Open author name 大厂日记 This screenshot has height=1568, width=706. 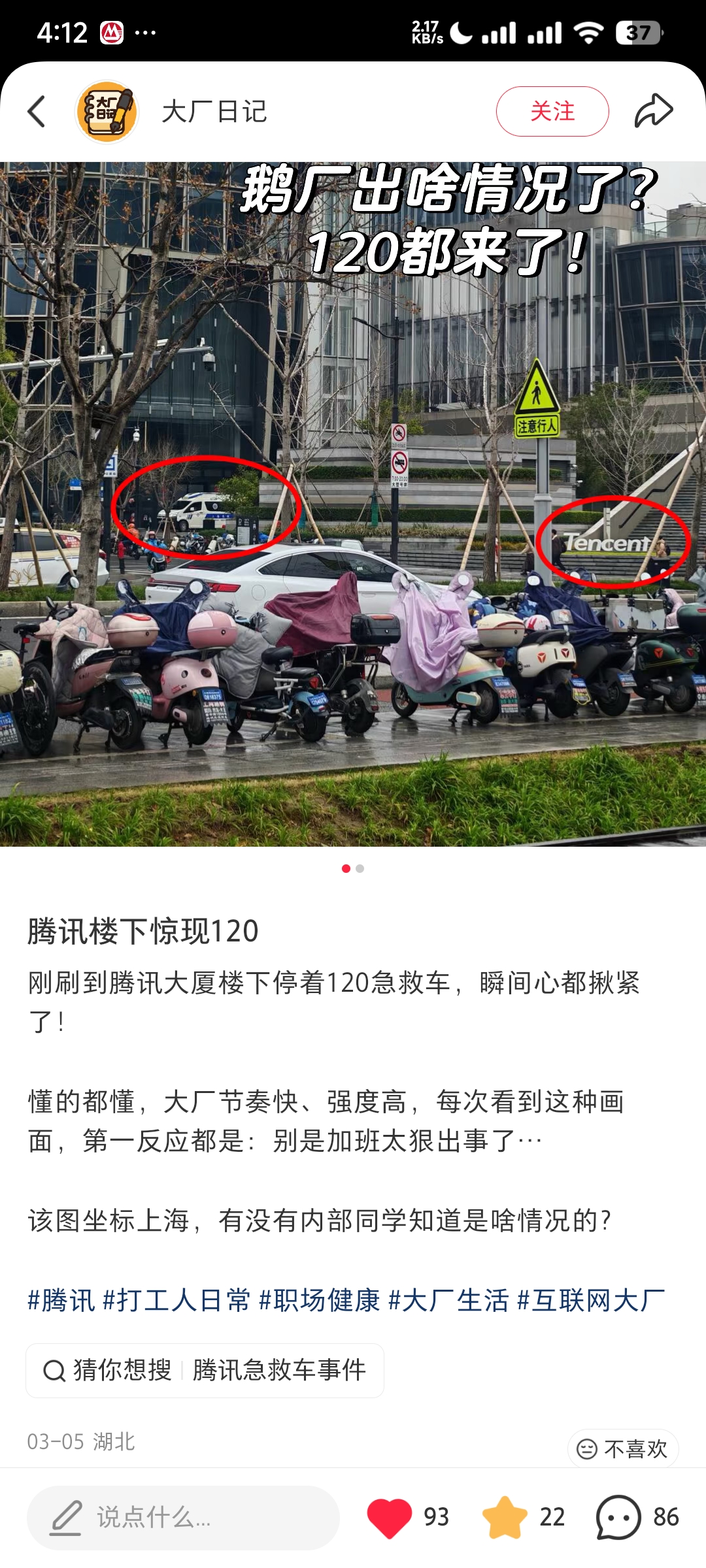(214, 111)
